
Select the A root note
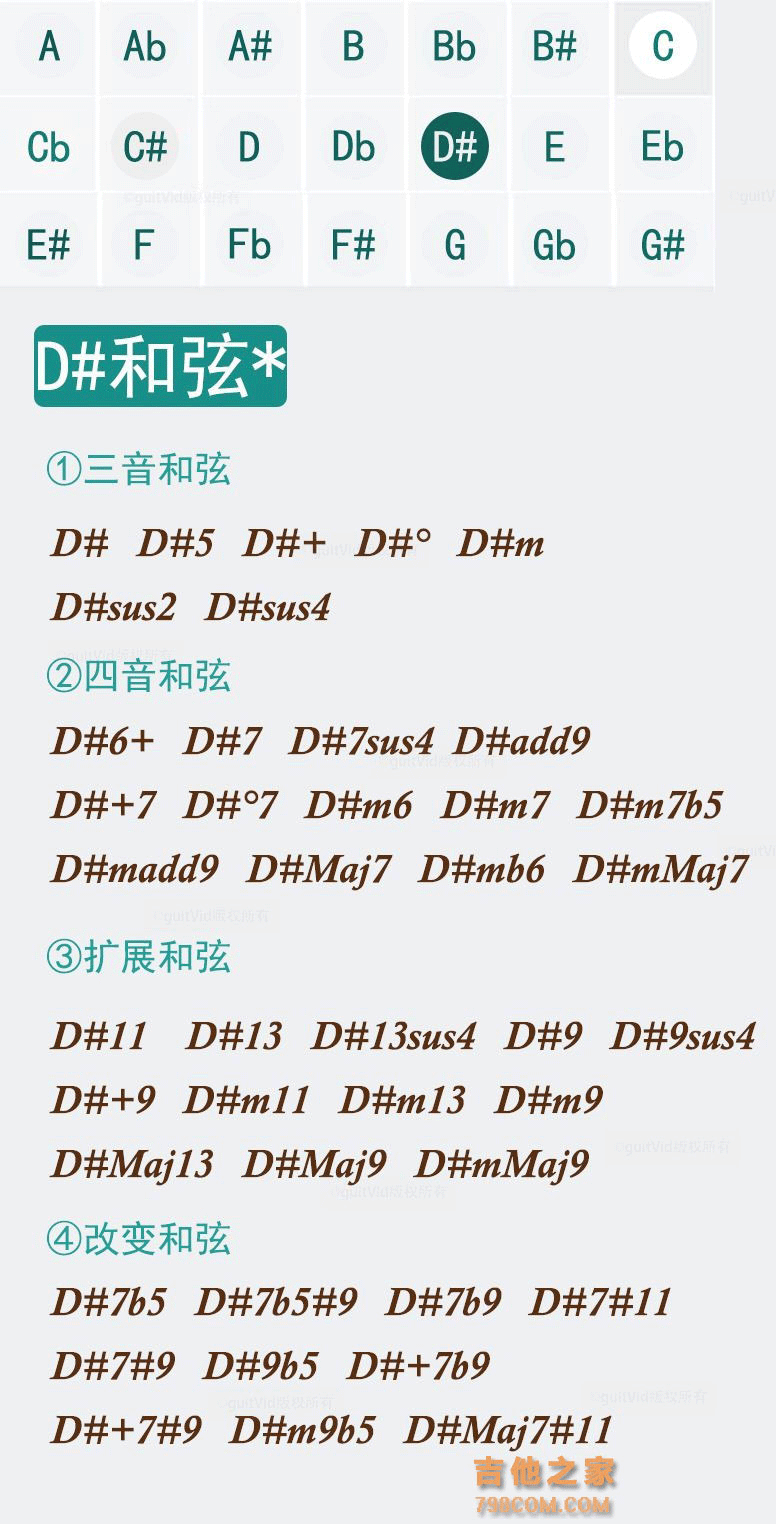coord(49,47)
